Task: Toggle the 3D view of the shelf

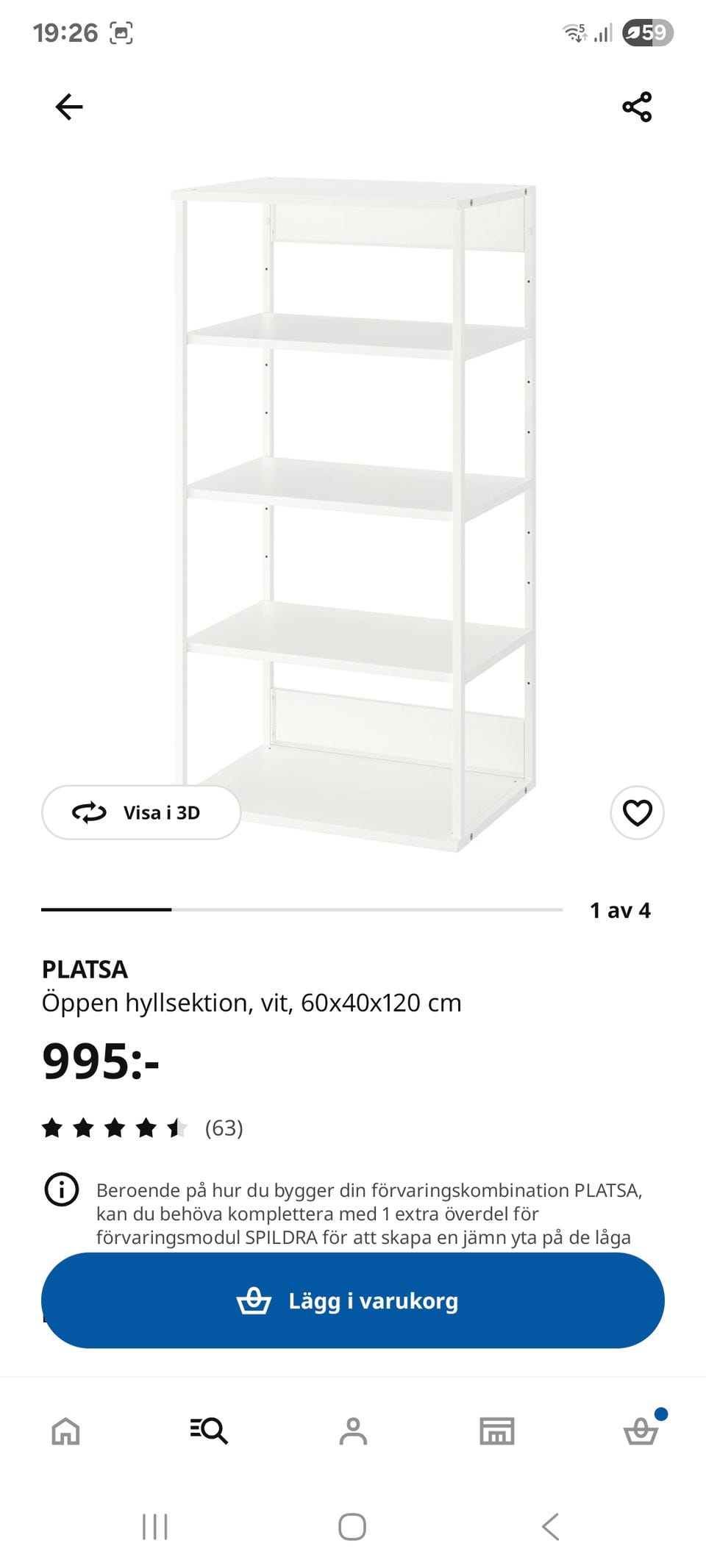Action: point(142,812)
